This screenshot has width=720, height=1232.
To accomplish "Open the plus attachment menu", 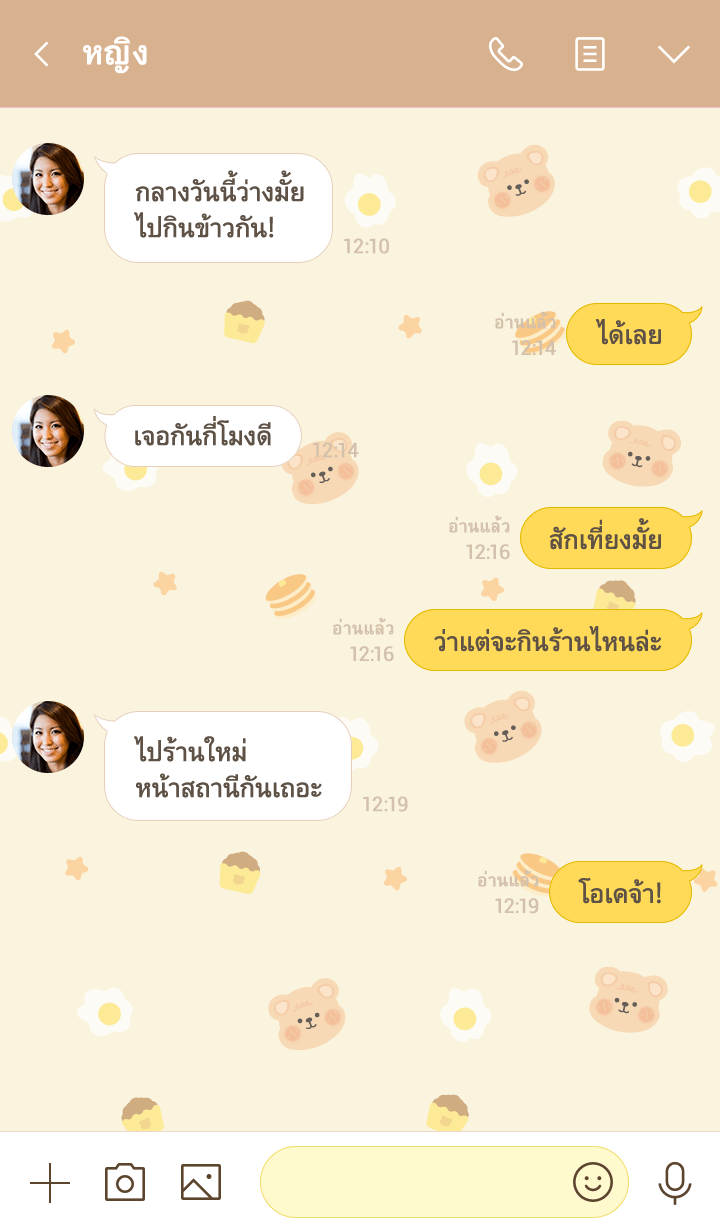I will (50, 1183).
